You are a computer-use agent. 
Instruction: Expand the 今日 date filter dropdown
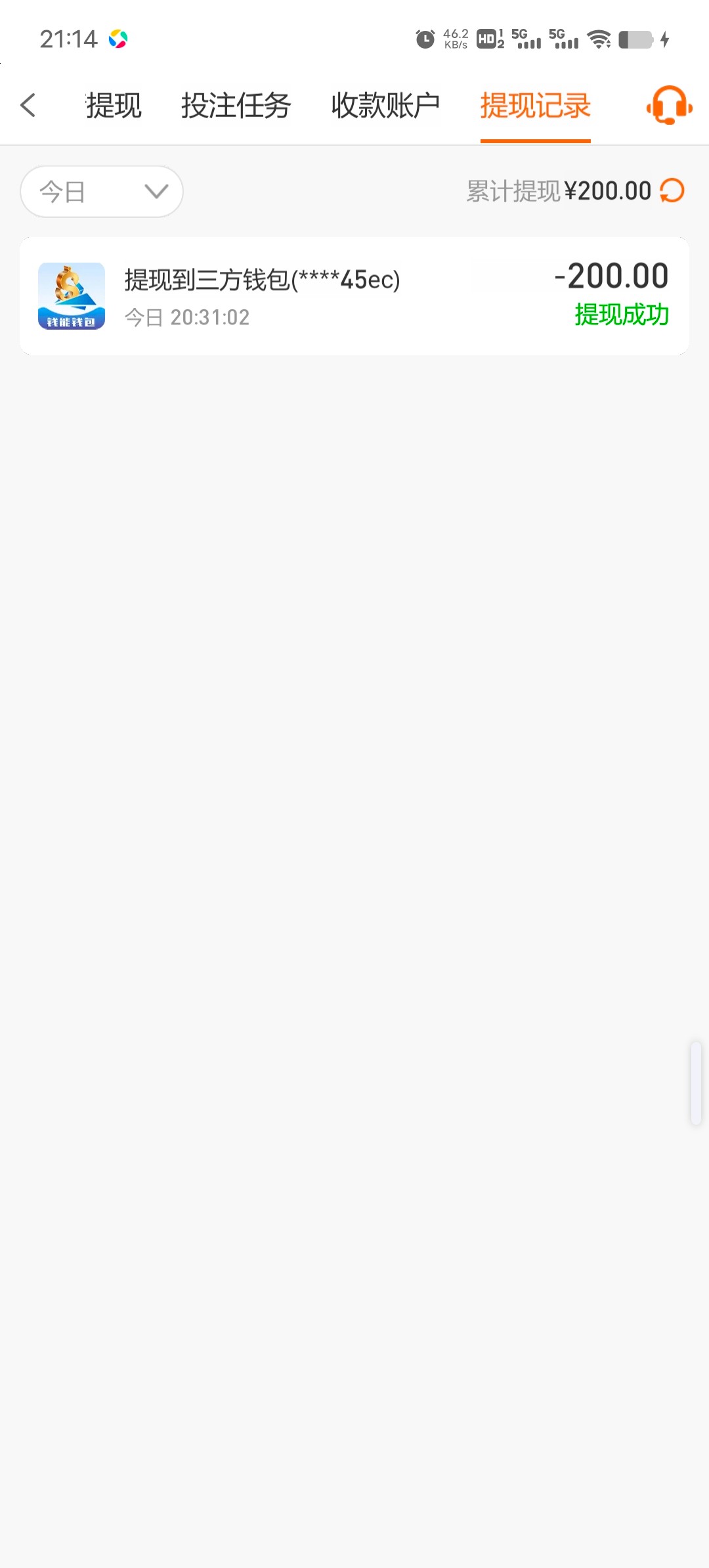click(x=102, y=192)
